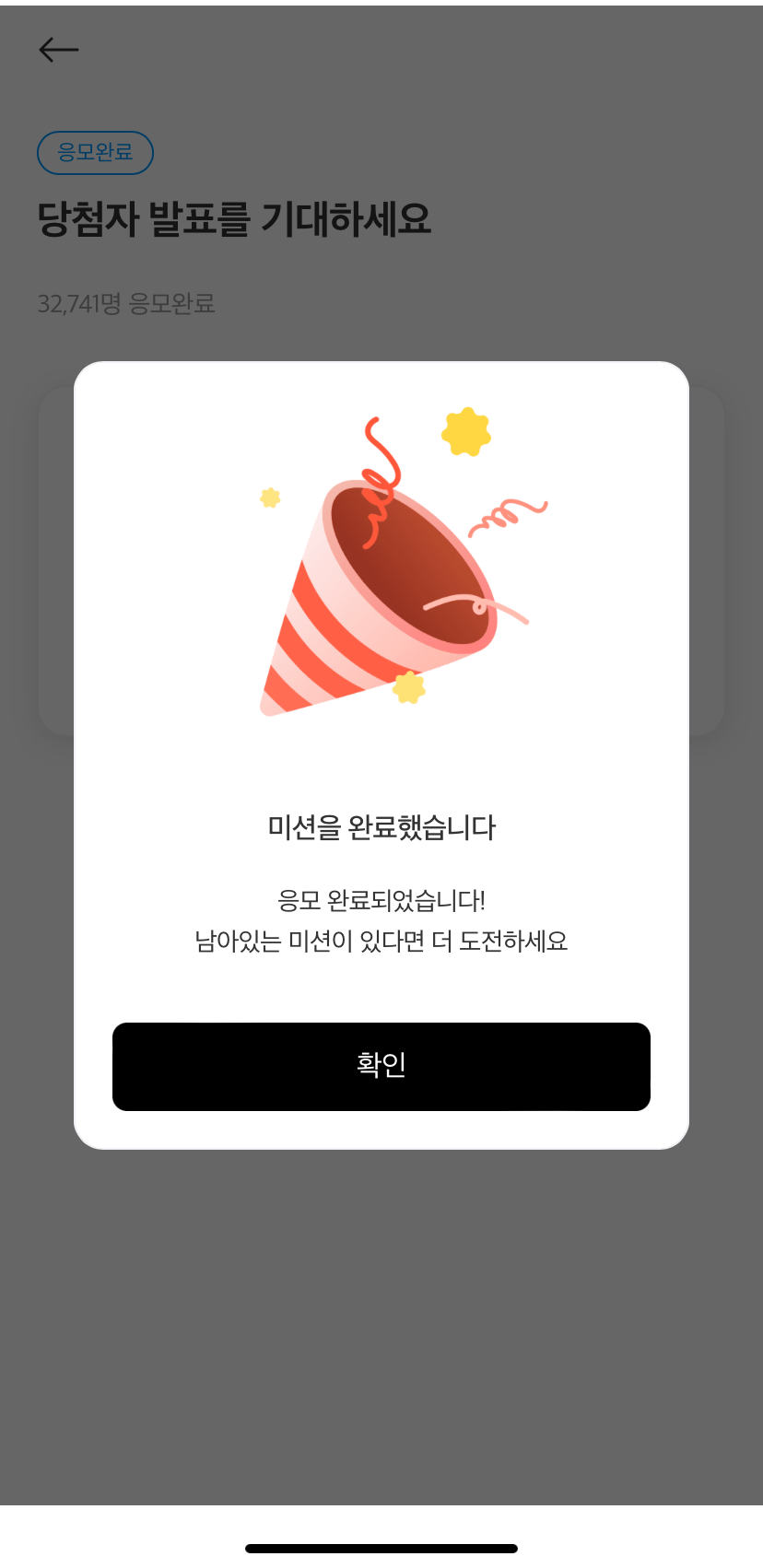
Task: Click the white modal card area
Action: 381,765
